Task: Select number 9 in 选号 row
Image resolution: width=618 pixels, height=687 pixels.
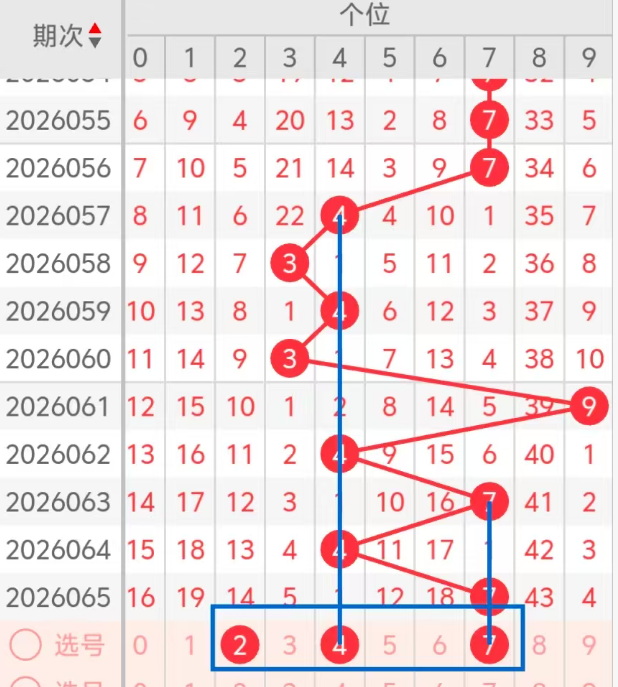Action: point(589,645)
